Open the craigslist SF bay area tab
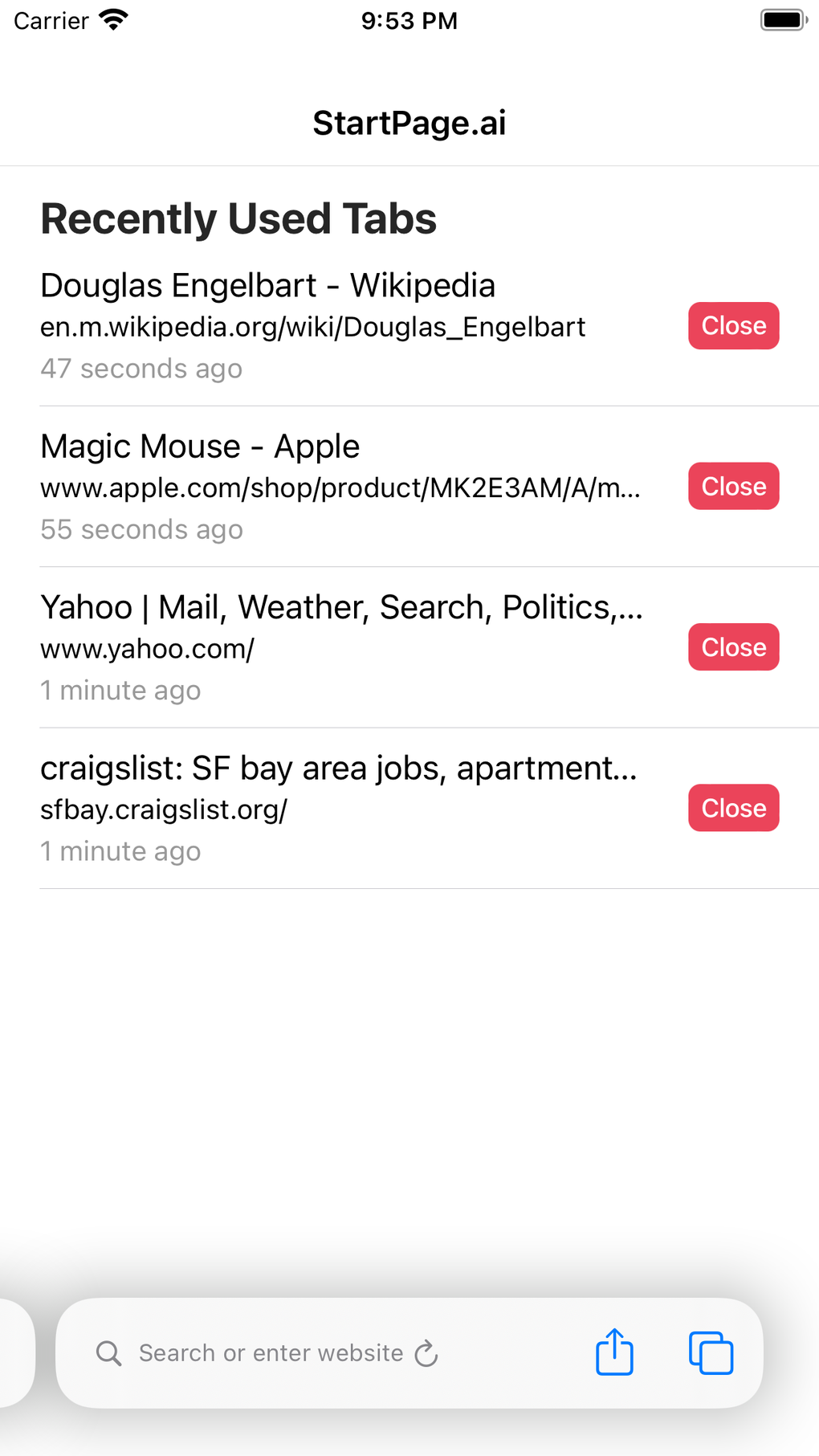Screen dimensions: 819x1456 pos(338,769)
